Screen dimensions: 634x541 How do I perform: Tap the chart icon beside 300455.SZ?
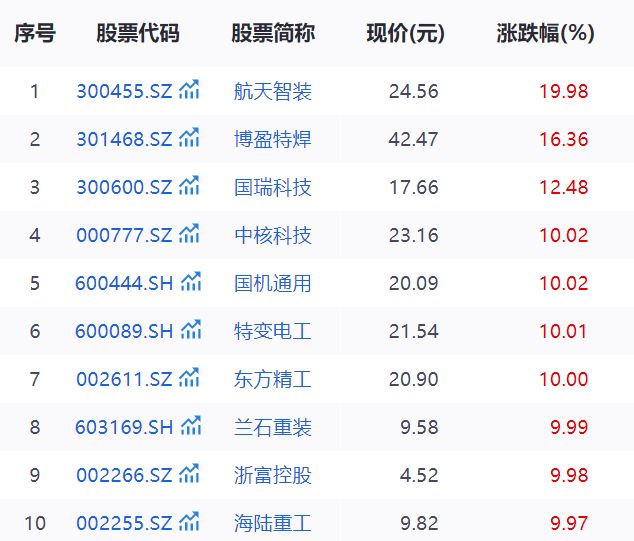[x=189, y=91]
